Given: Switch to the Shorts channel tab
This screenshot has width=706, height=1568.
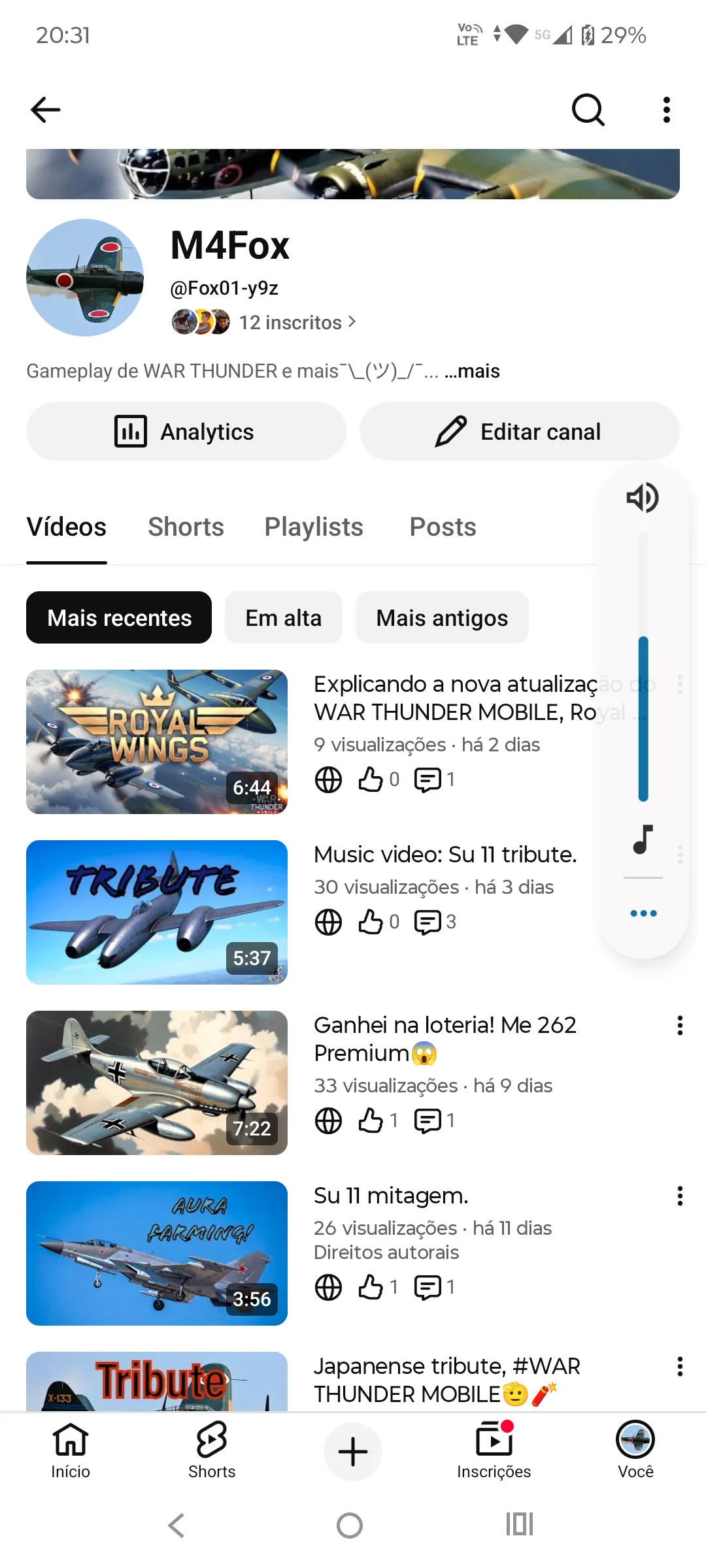Looking at the screenshot, I should point(186,527).
